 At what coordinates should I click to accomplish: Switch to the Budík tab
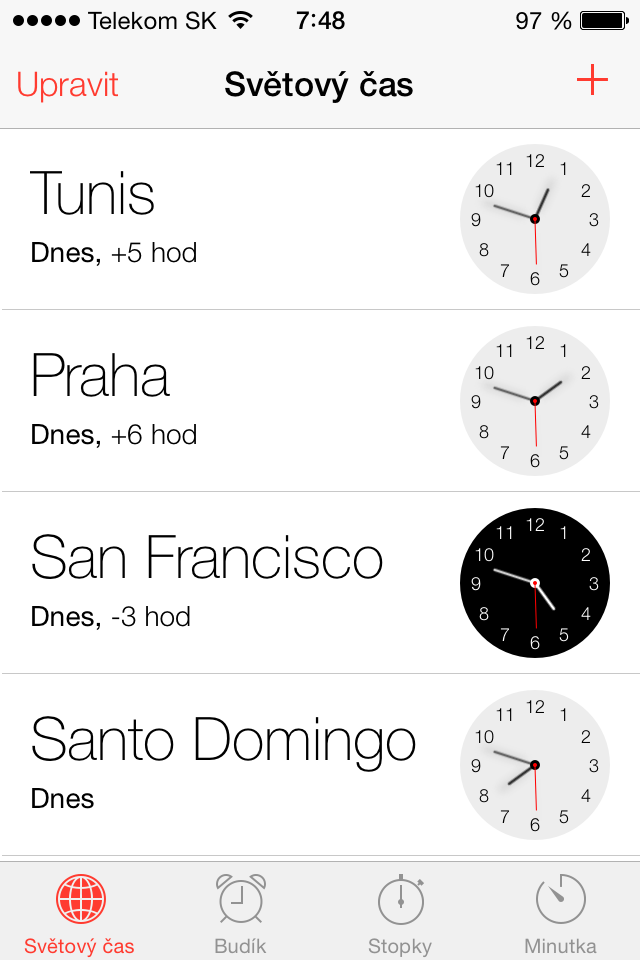241,912
